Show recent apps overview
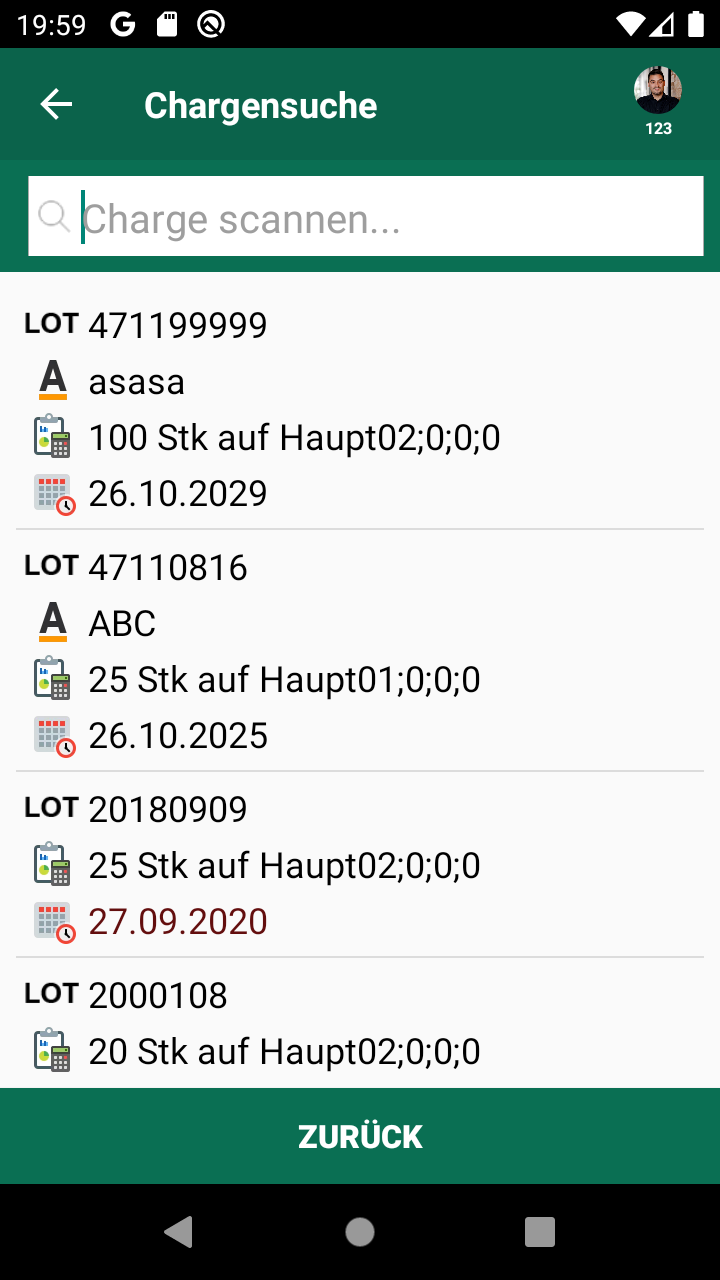Screen dimensions: 720x1280 click(x=539, y=1232)
